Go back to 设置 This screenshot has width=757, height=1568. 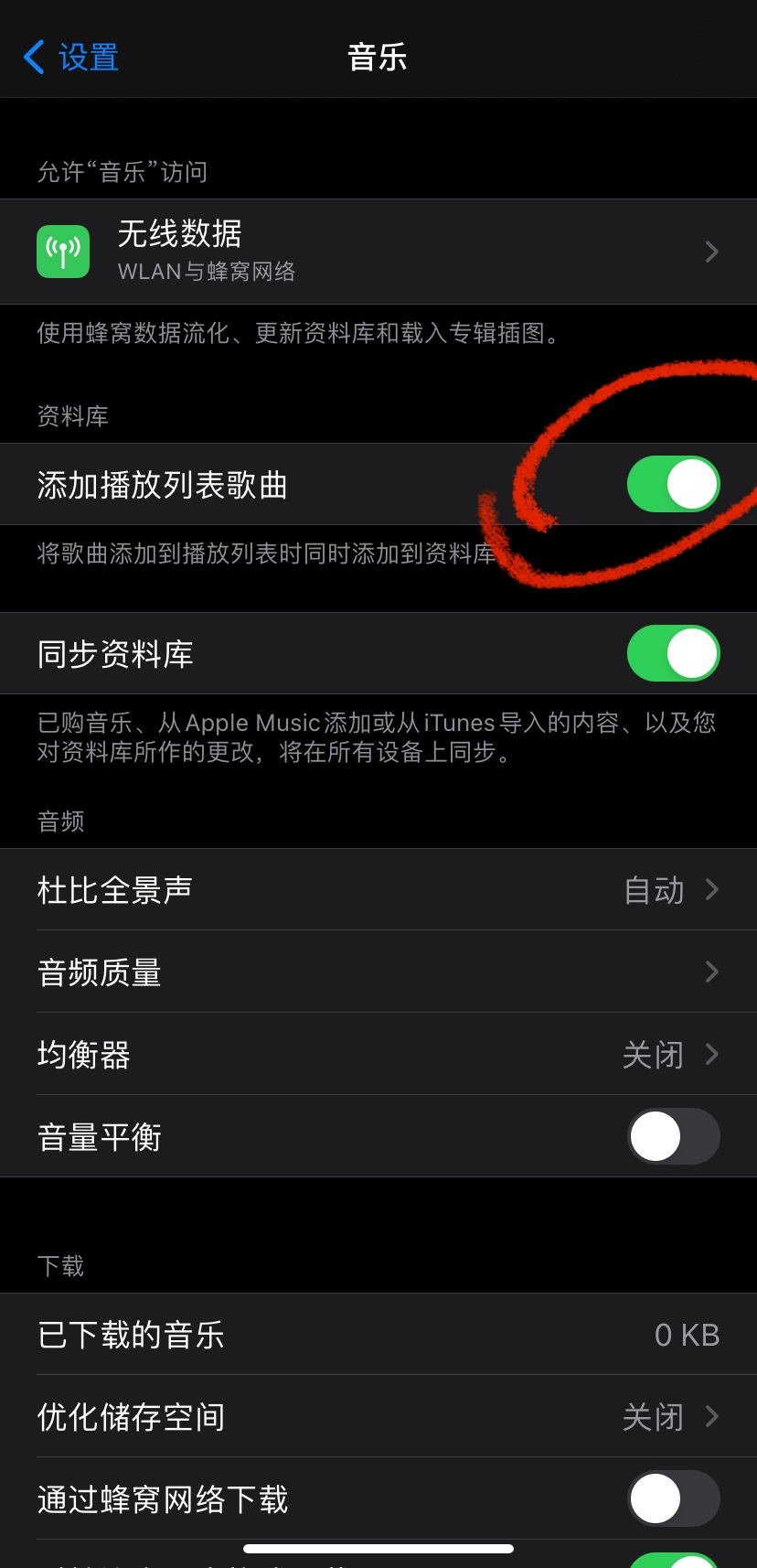[71, 57]
